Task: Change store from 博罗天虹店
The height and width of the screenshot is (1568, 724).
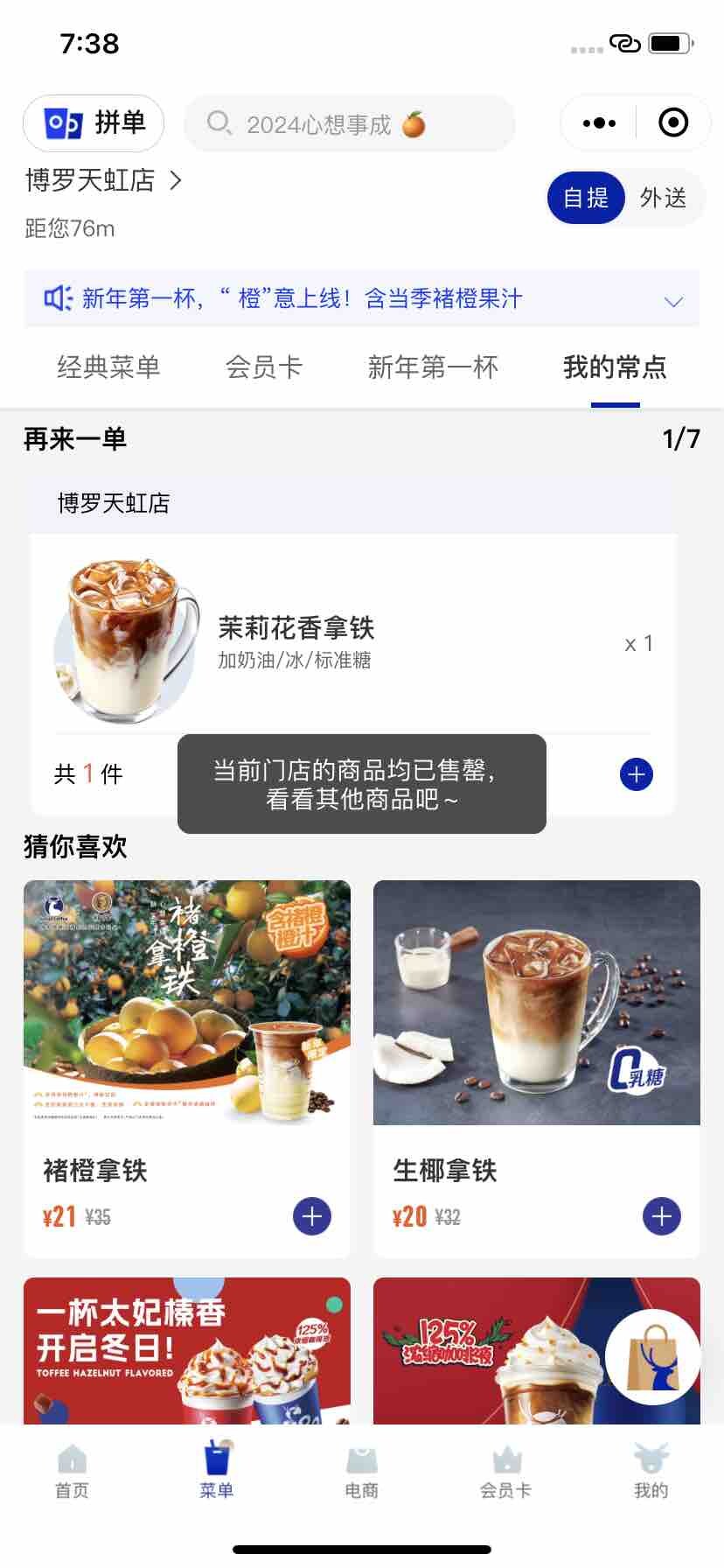Action: point(103,181)
